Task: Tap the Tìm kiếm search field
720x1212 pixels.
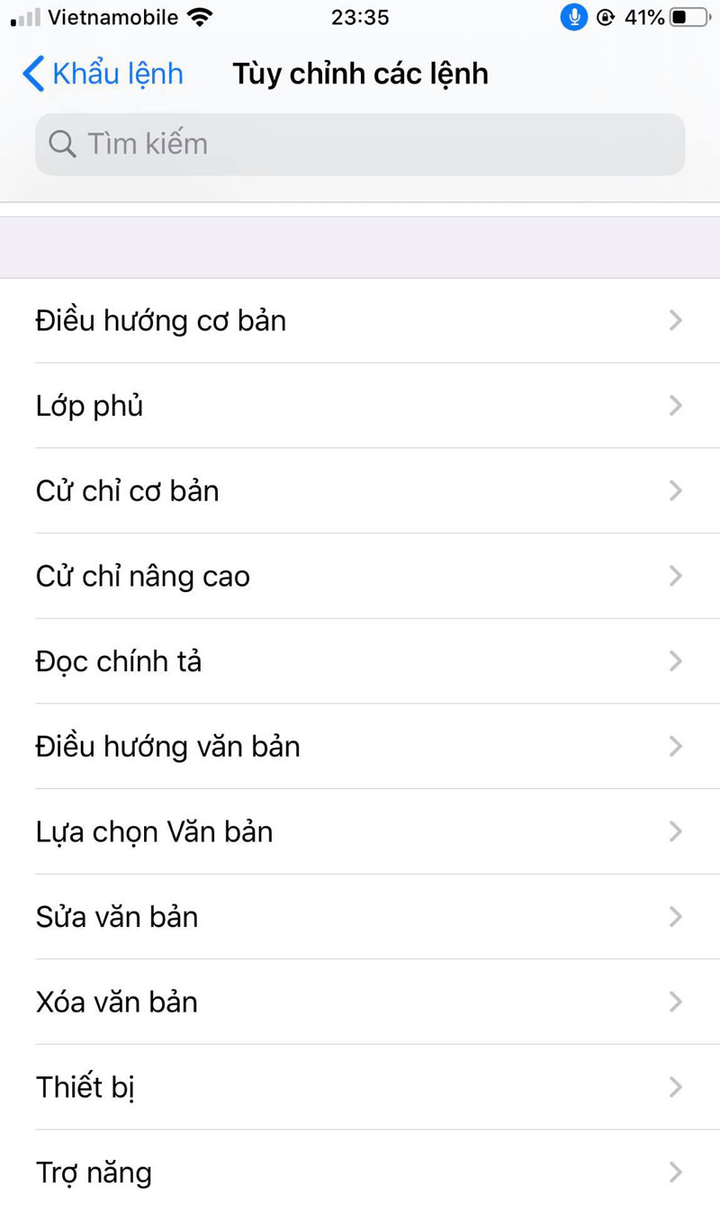Action: [x=360, y=144]
